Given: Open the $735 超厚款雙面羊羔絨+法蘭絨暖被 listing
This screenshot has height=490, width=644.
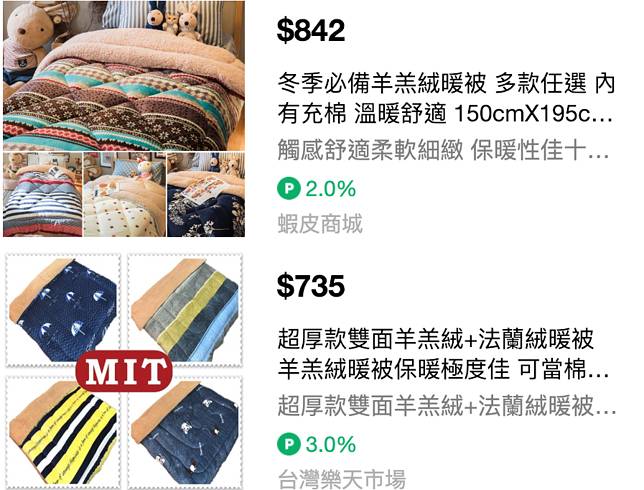Looking at the screenshot, I should pyautogui.click(x=445, y=353).
